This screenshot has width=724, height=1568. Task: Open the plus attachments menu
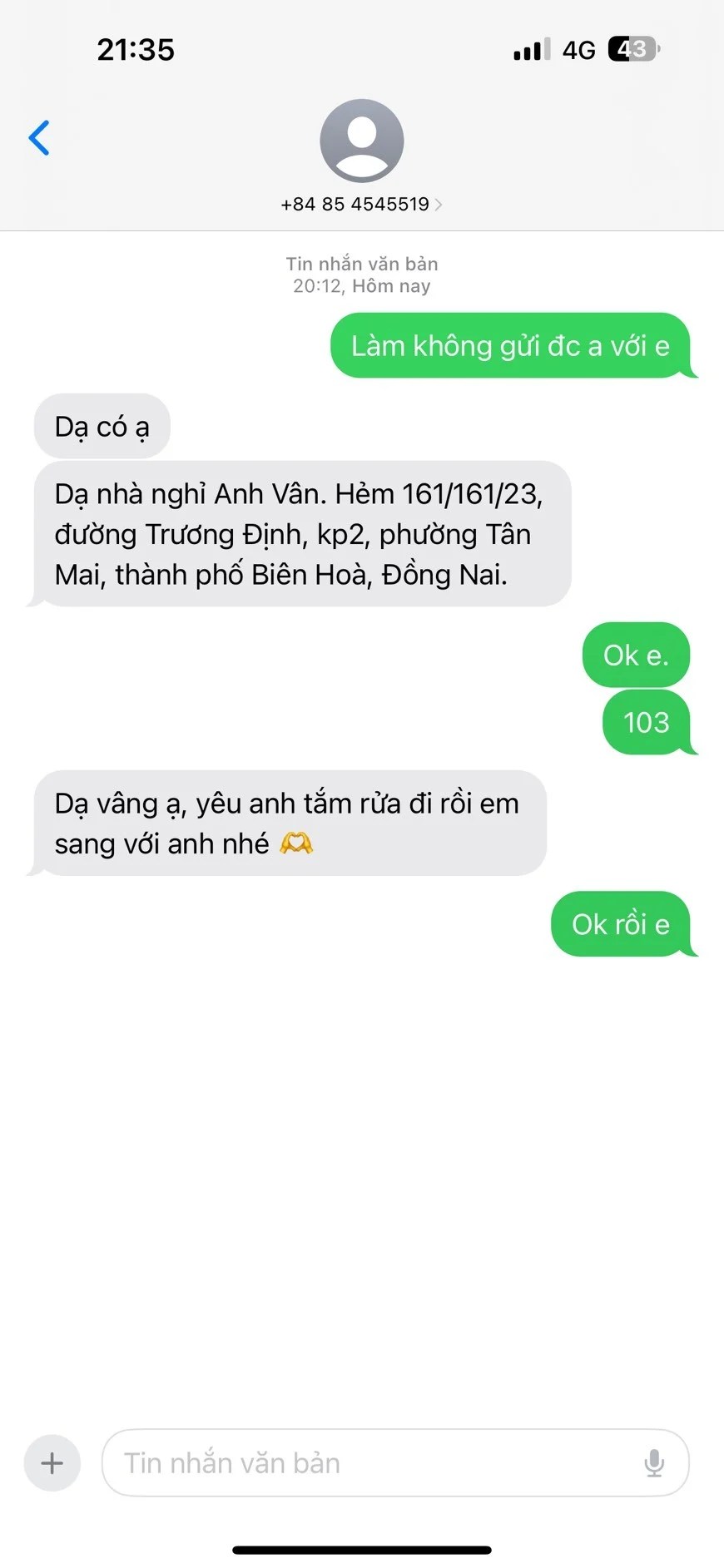(52, 1462)
